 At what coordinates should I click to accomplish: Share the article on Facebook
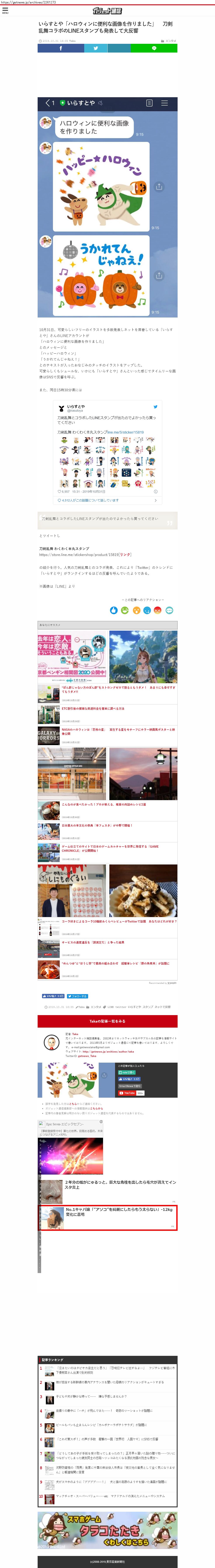point(61,48)
